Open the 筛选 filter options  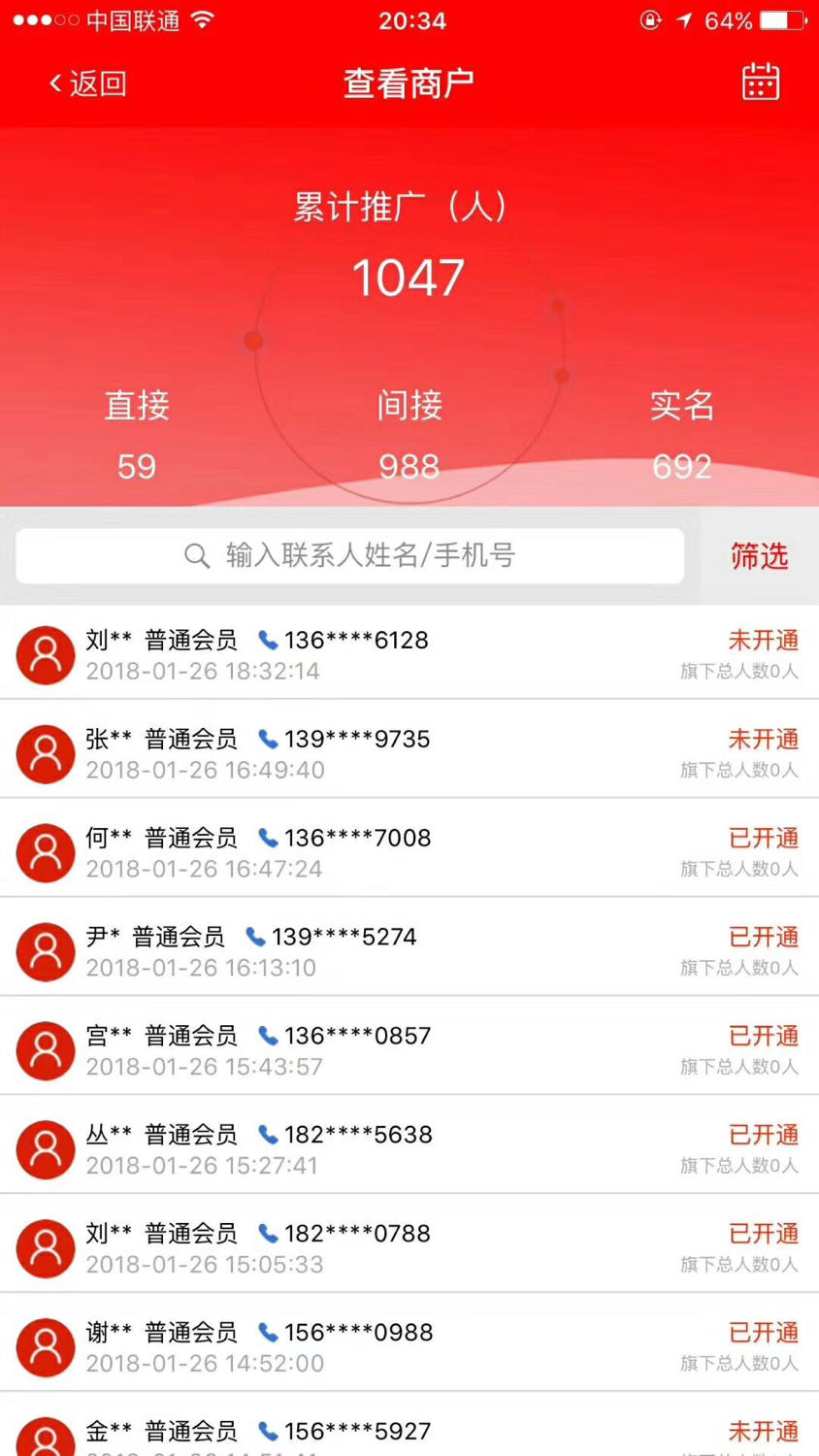point(760,556)
